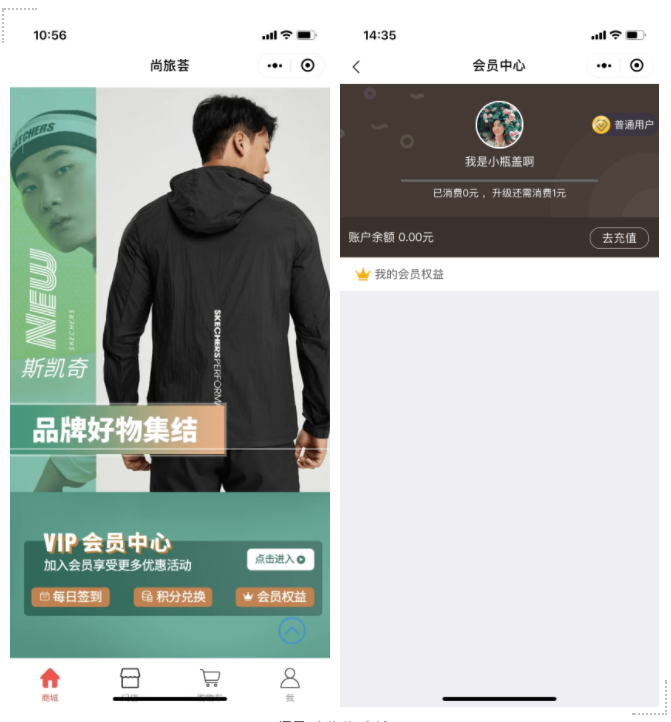Open 每日签到 daily check-in
This screenshot has height=722, width=671.
point(70,597)
